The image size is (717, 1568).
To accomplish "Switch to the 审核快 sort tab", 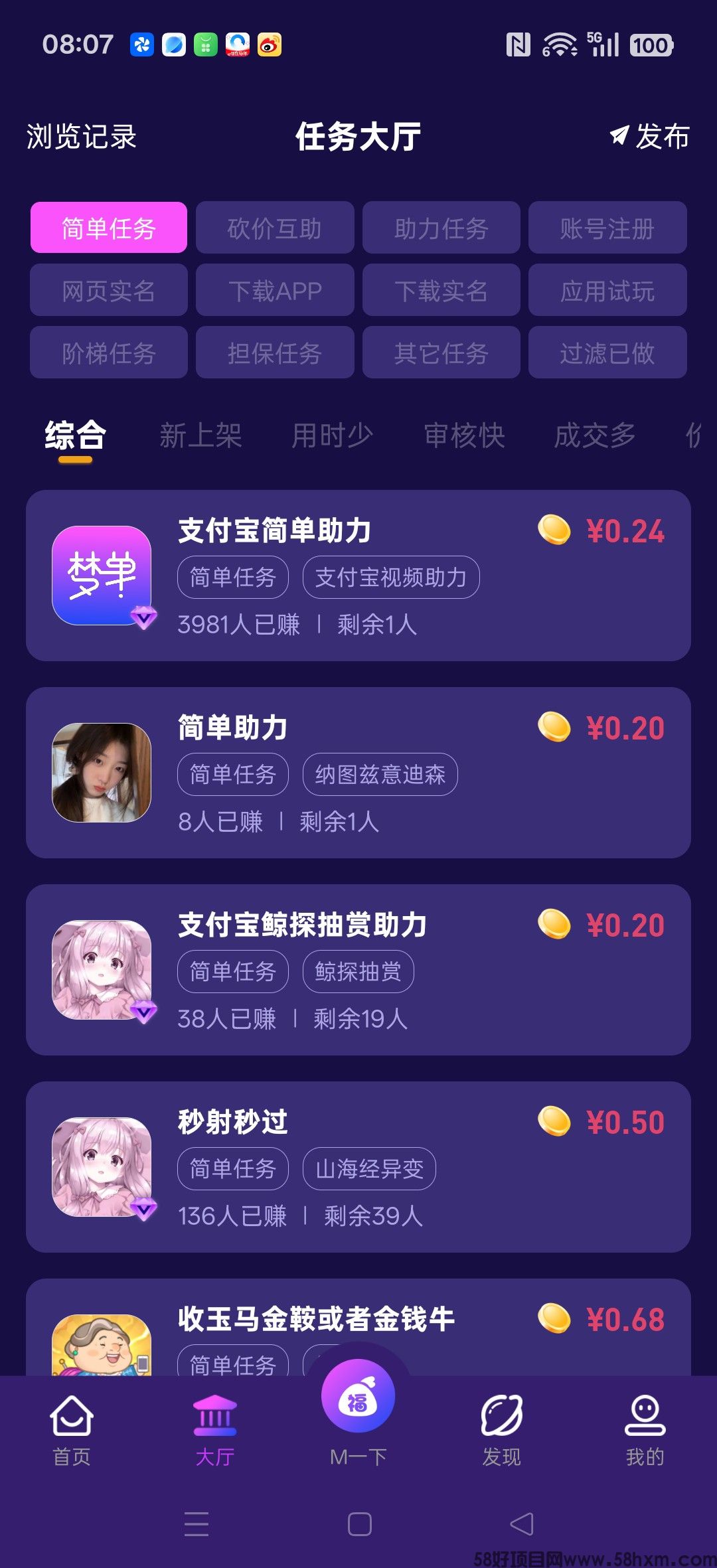I will tap(465, 436).
